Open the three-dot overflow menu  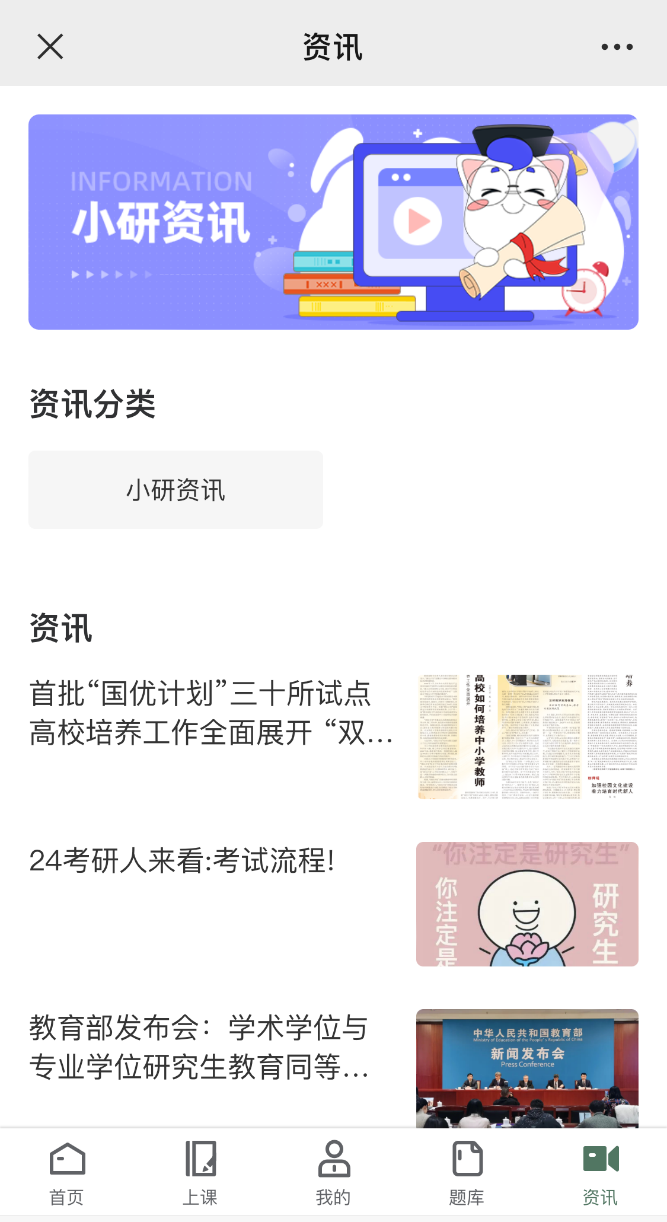(x=617, y=47)
